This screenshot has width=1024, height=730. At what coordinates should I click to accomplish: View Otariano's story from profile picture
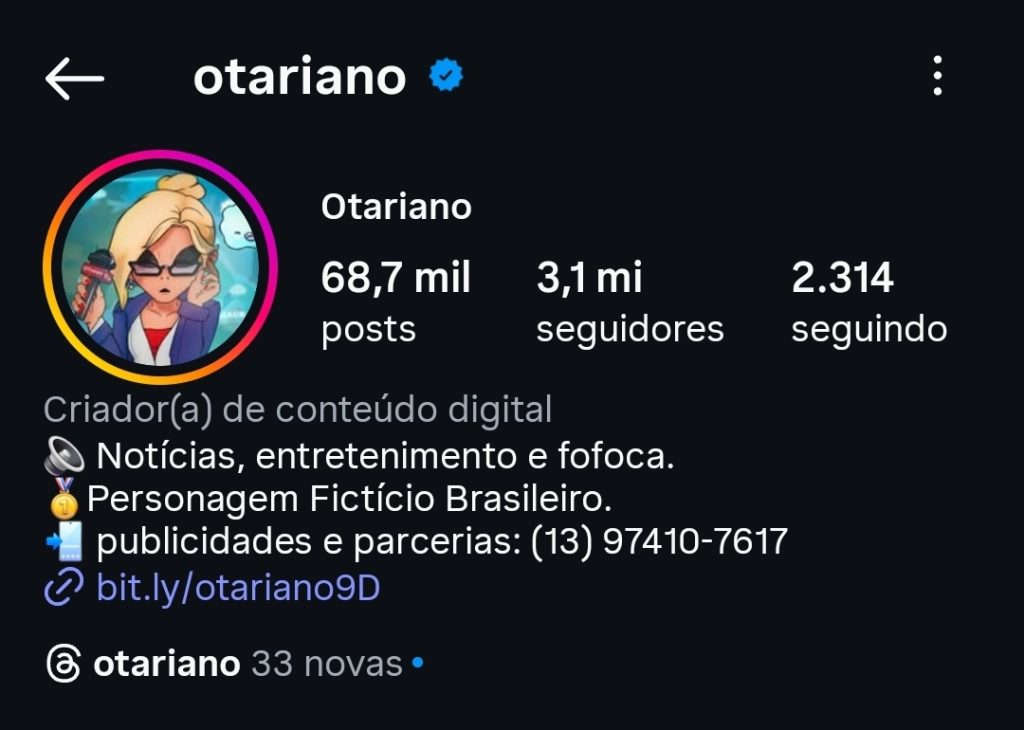160,267
